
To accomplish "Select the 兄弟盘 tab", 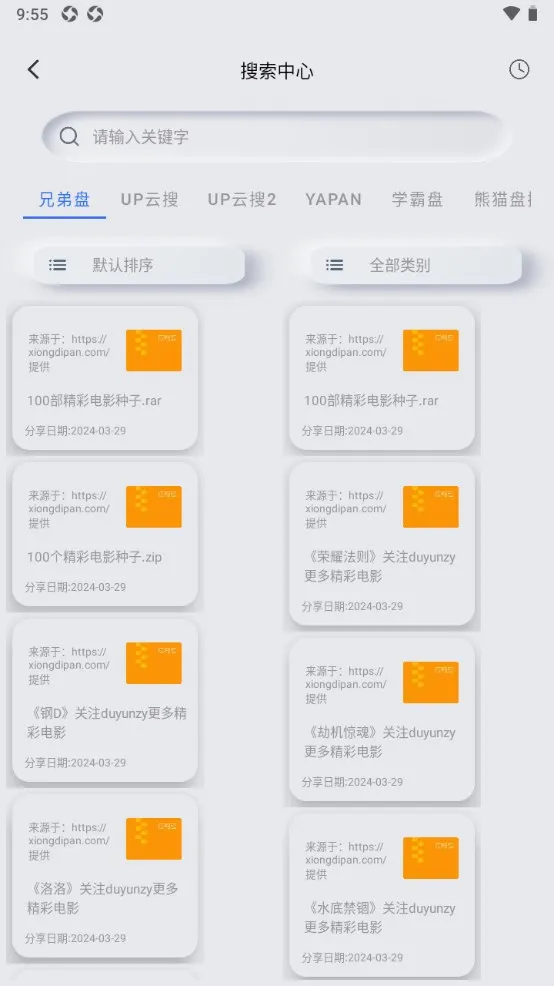I will coord(64,199).
